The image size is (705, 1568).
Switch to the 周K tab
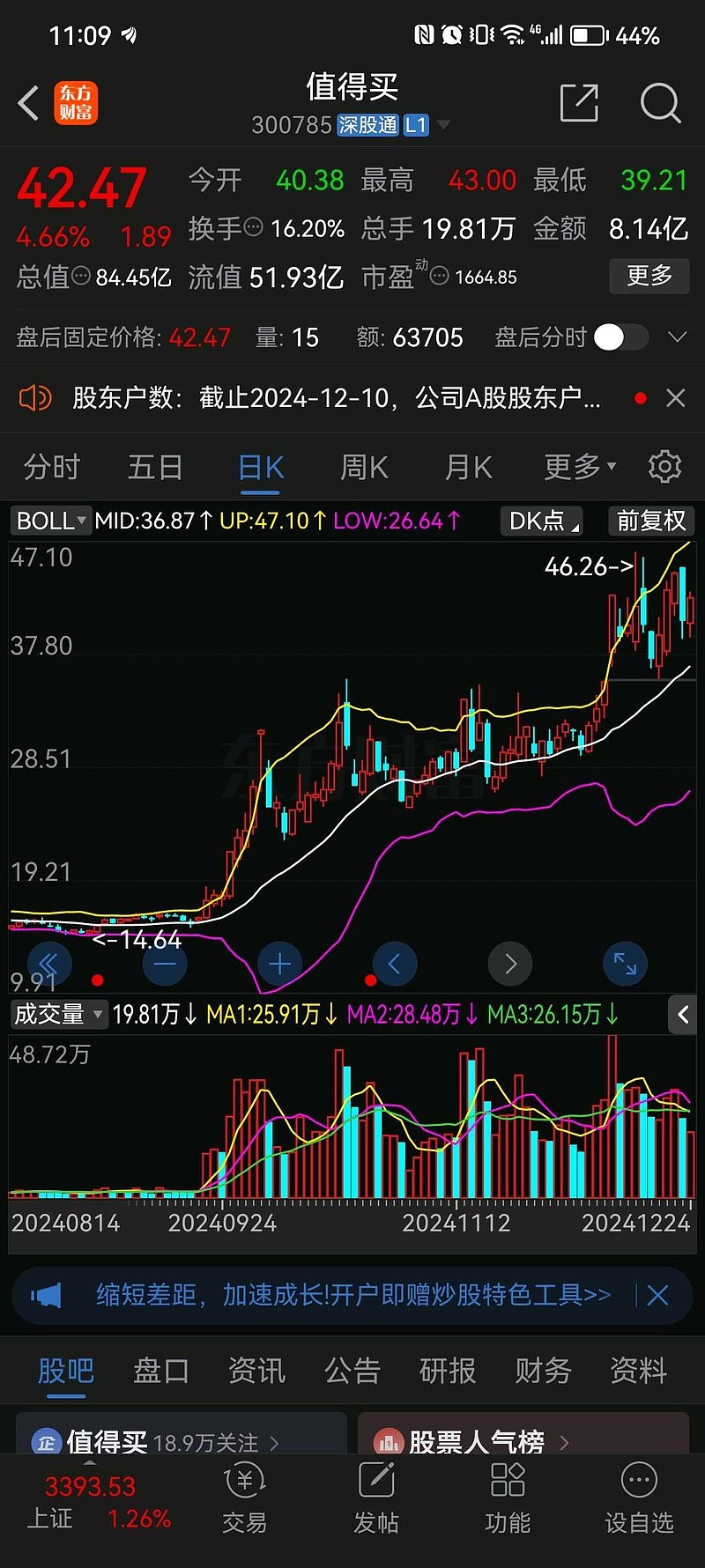(x=363, y=467)
